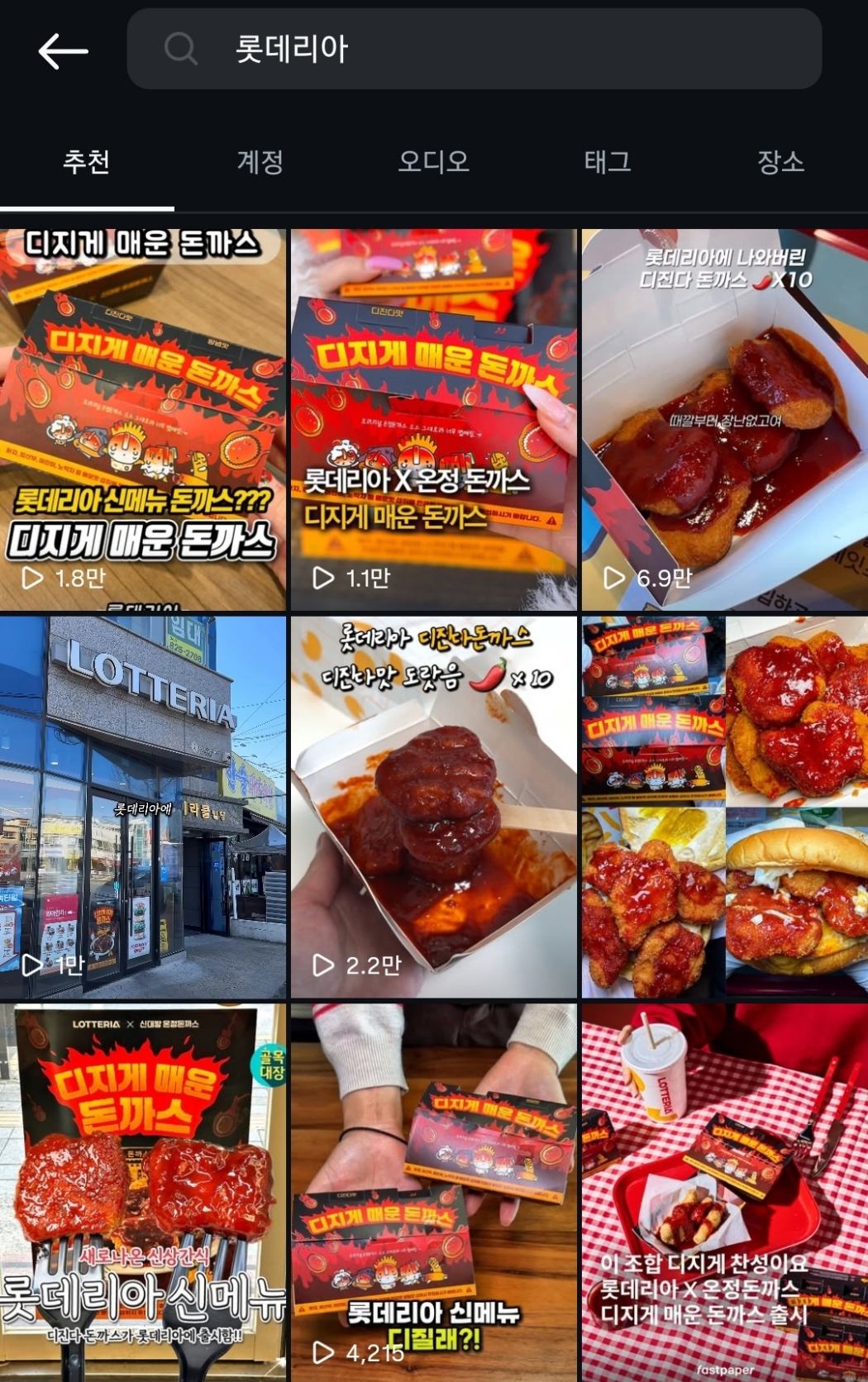Image resolution: width=868 pixels, height=1382 pixels.
Task: Switch to the 계정 tab
Action: coord(260,162)
